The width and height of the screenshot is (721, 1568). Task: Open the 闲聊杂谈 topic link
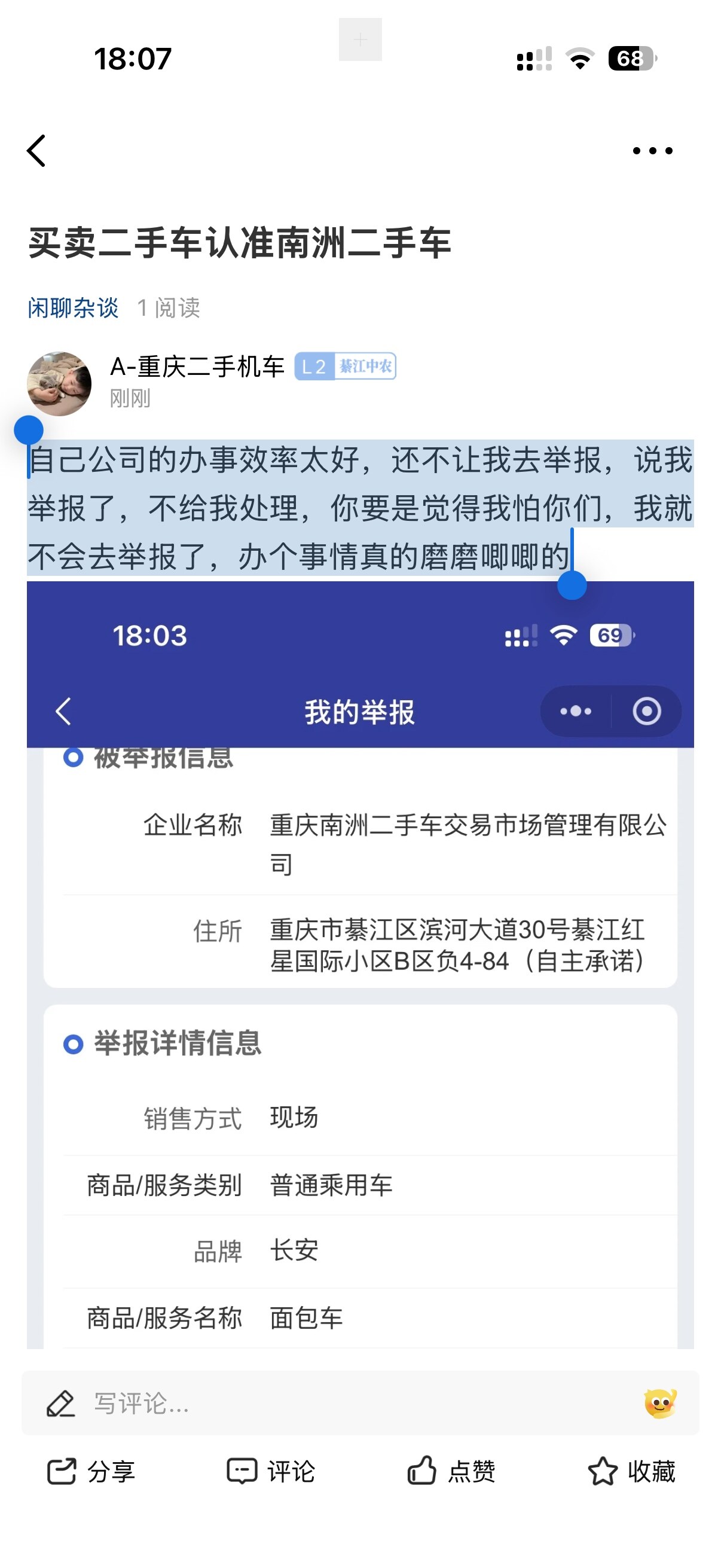[73, 308]
